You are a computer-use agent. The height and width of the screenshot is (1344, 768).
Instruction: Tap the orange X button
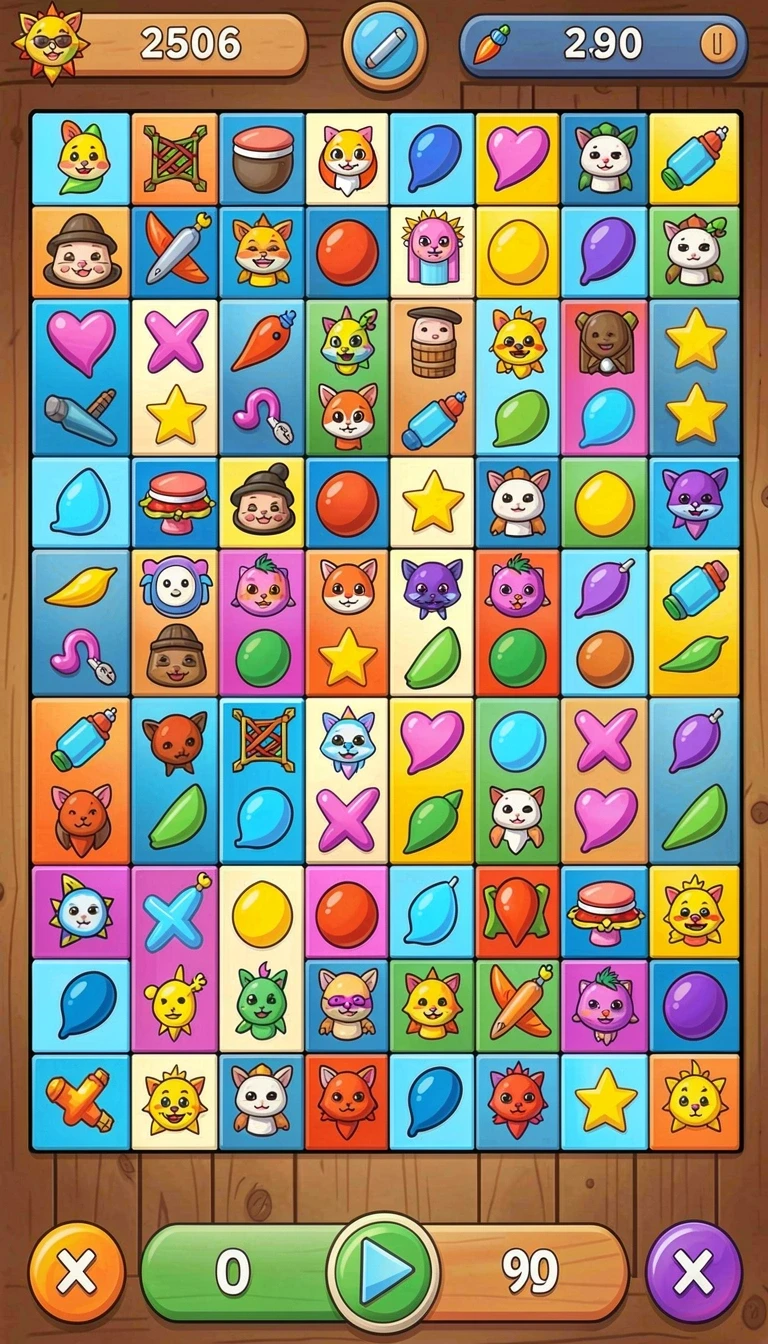tap(77, 1273)
